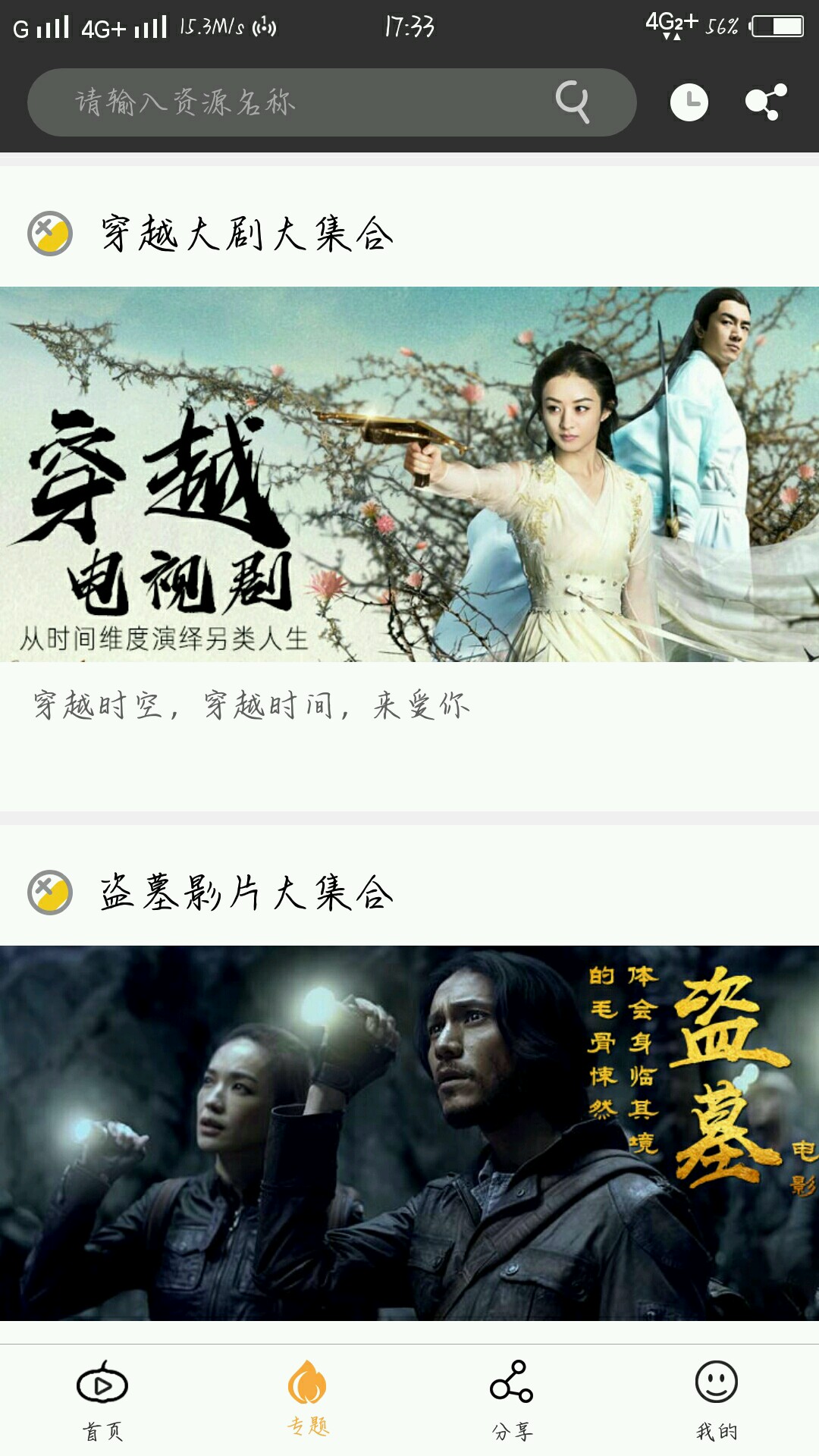The height and width of the screenshot is (1456, 819).
Task: Tap the magnifier search icon
Action: pyautogui.click(x=573, y=102)
